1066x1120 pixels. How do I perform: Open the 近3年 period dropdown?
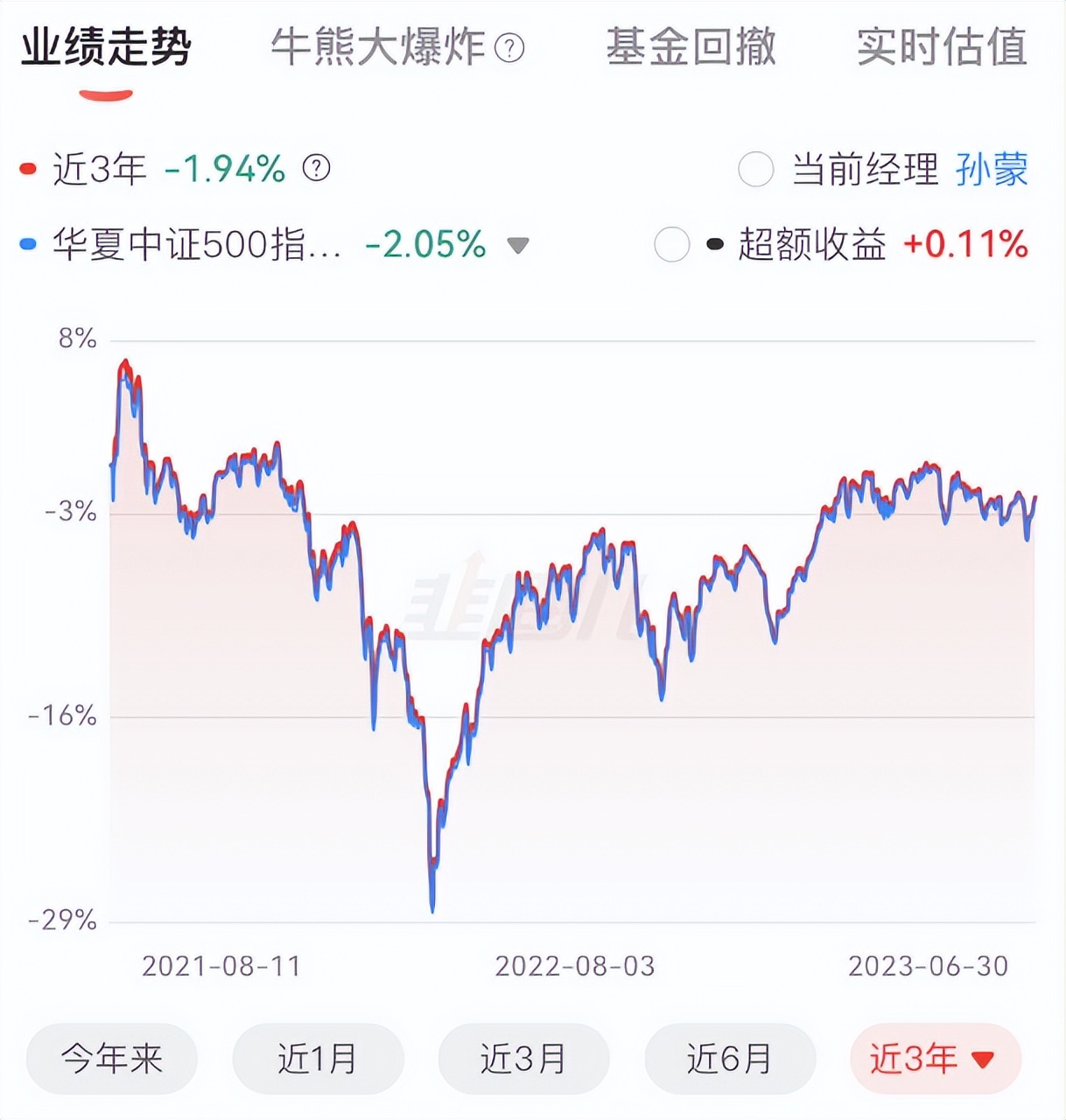tap(934, 1059)
